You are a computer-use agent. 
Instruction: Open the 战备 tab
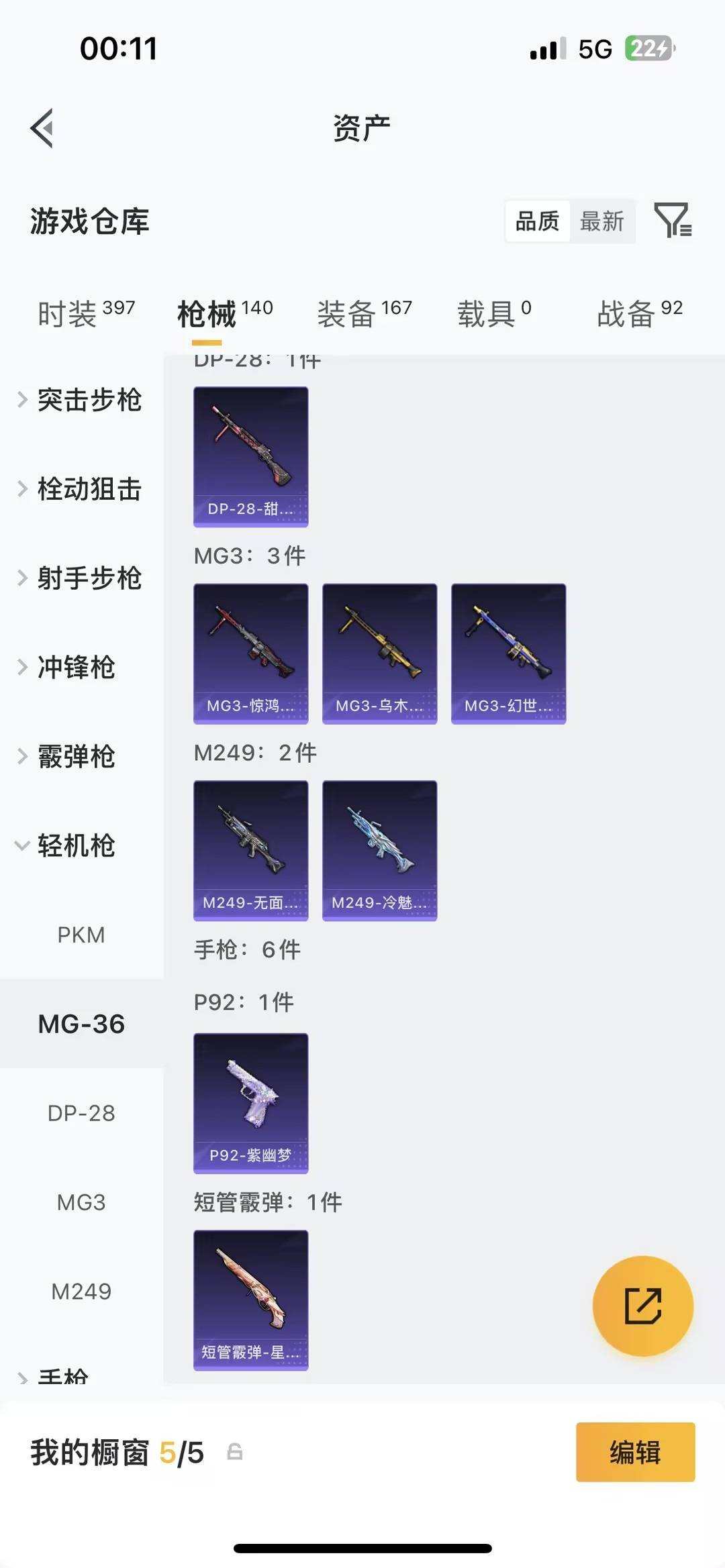point(626,312)
